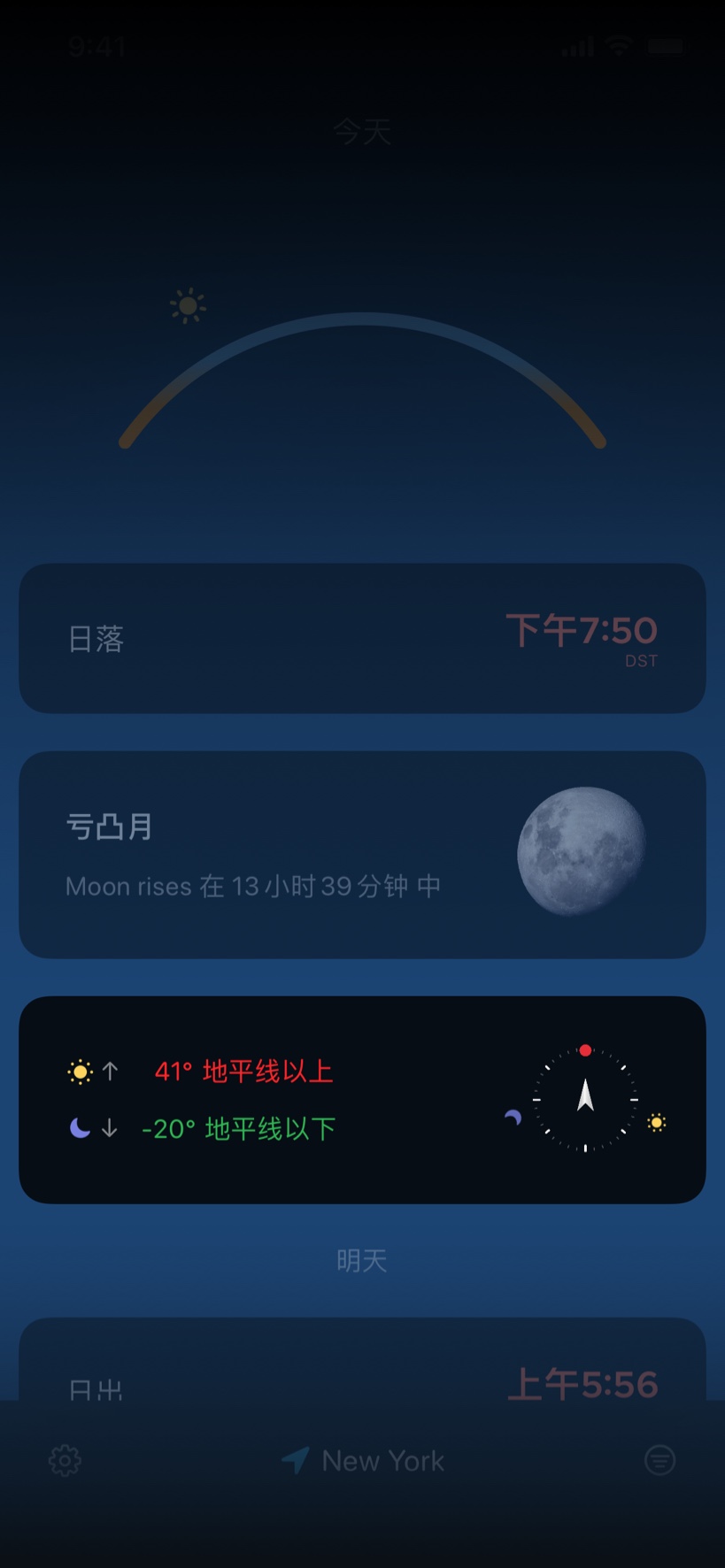725x1568 pixels.
Task: Open the 亏凸月 moon phase card
Action: click(x=362, y=854)
